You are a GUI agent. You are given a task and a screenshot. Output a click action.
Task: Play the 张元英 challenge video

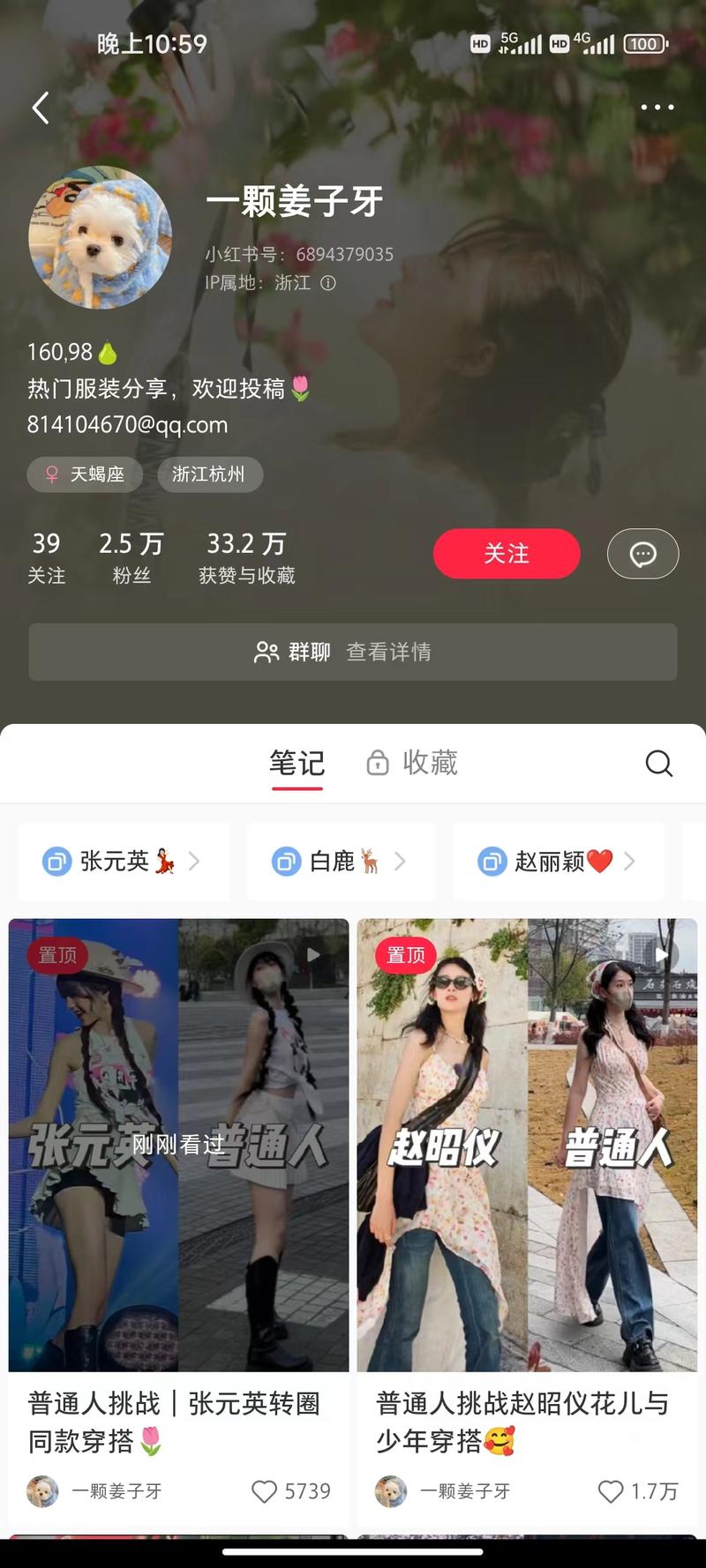click(312, 954)
